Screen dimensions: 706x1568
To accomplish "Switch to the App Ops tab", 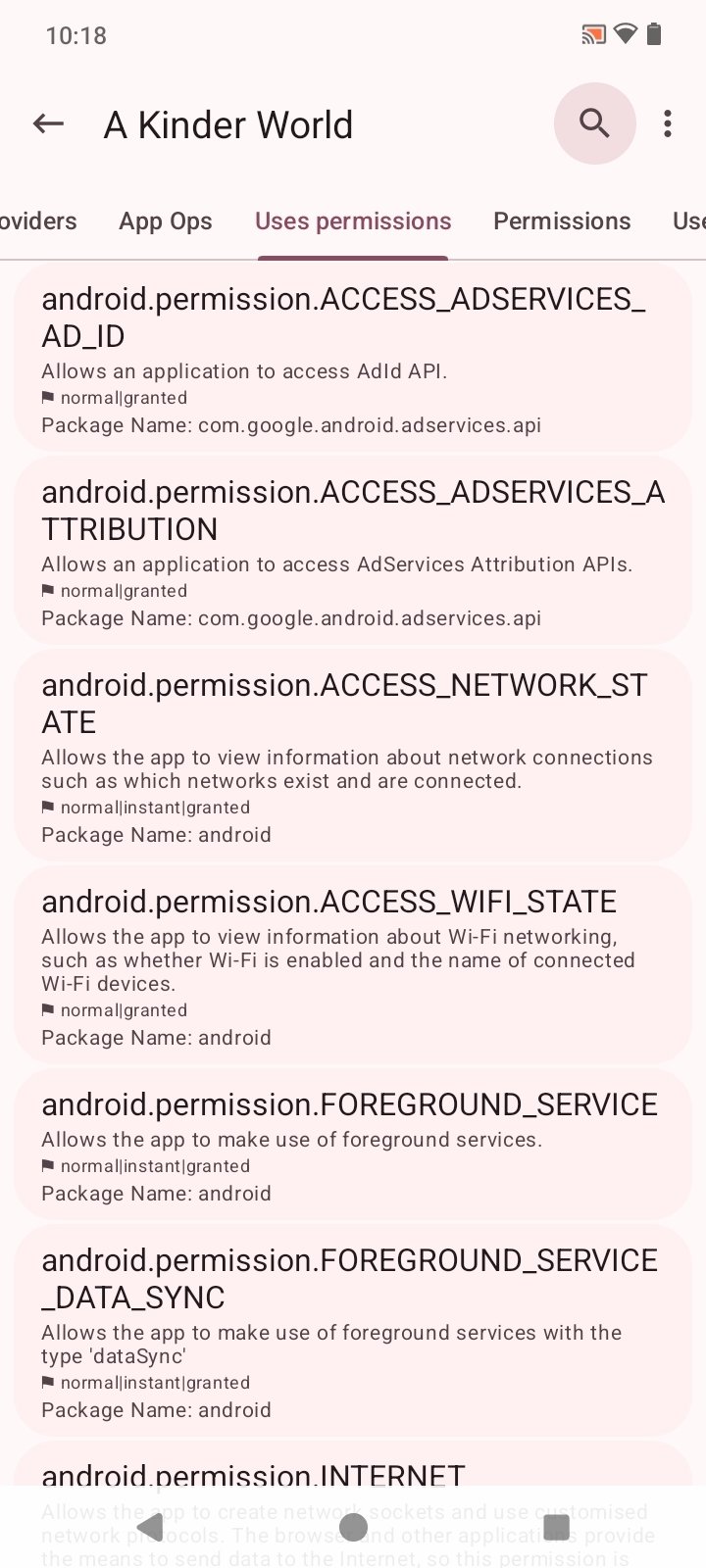I will (165, 221).
